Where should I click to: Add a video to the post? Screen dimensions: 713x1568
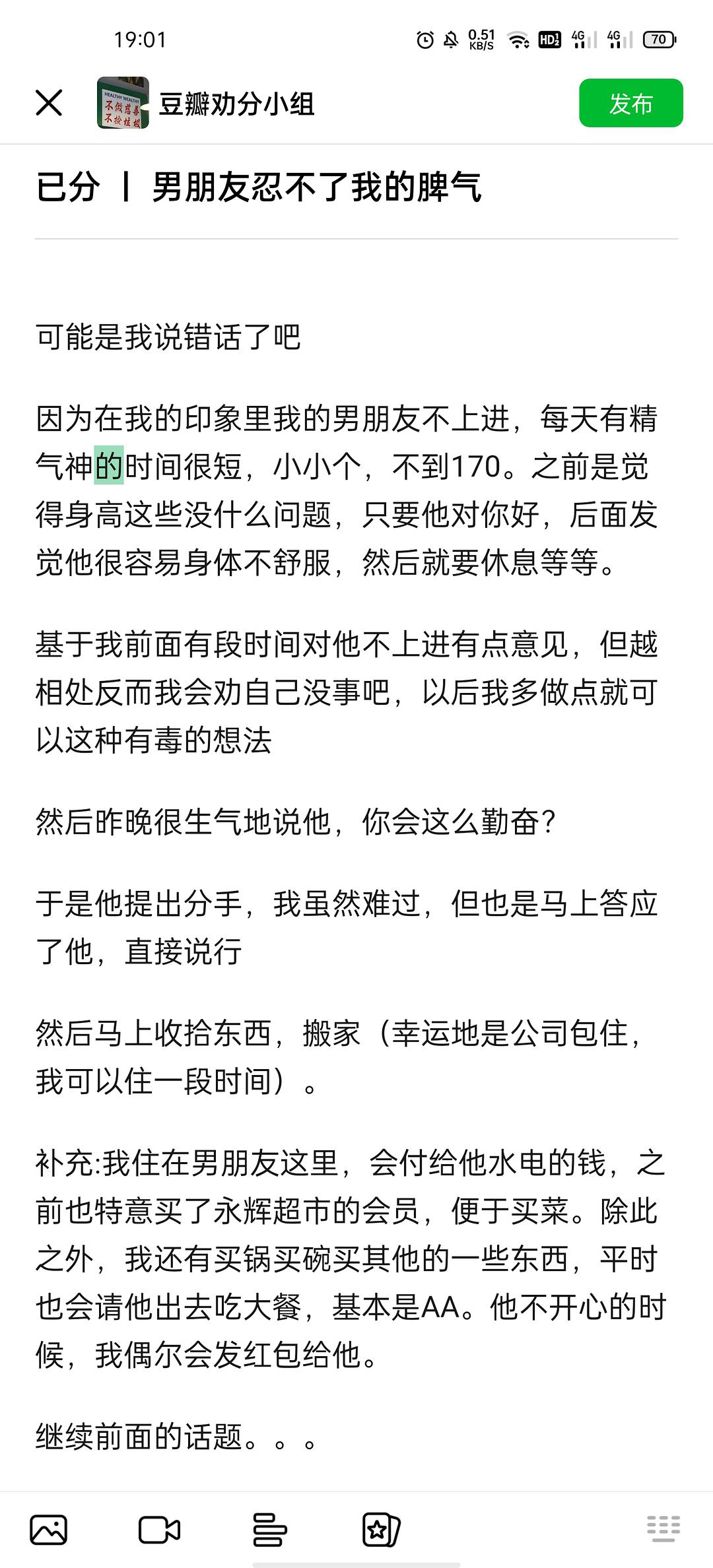coord(159,1530)
